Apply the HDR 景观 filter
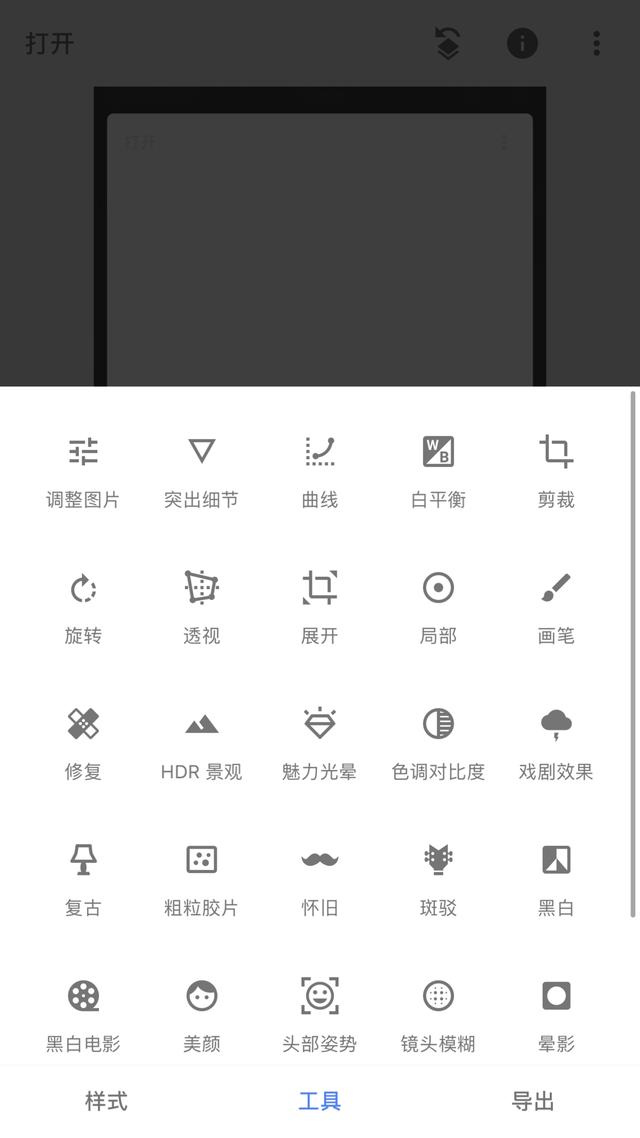640x1138 pixels. coord(201,742)
